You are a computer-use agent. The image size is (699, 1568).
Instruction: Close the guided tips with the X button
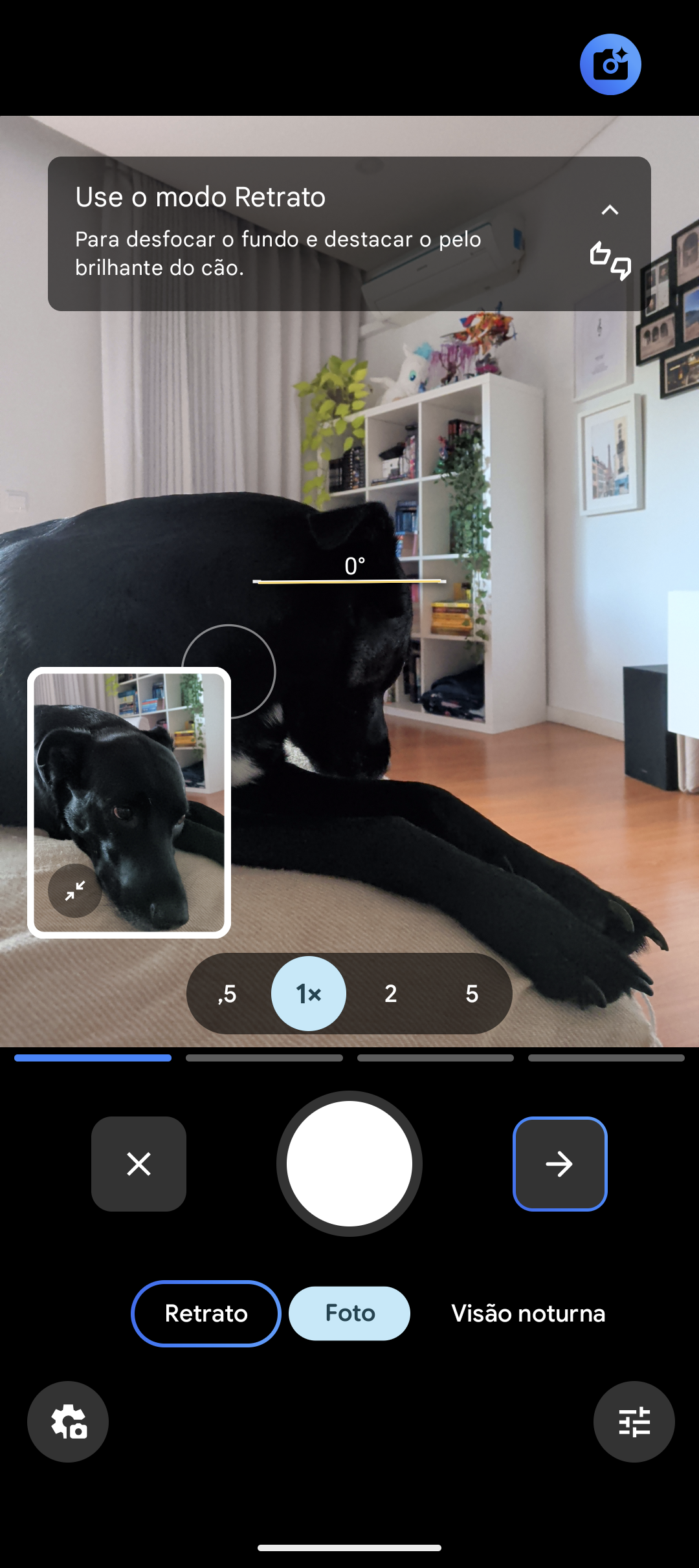tap(139, 1164)
